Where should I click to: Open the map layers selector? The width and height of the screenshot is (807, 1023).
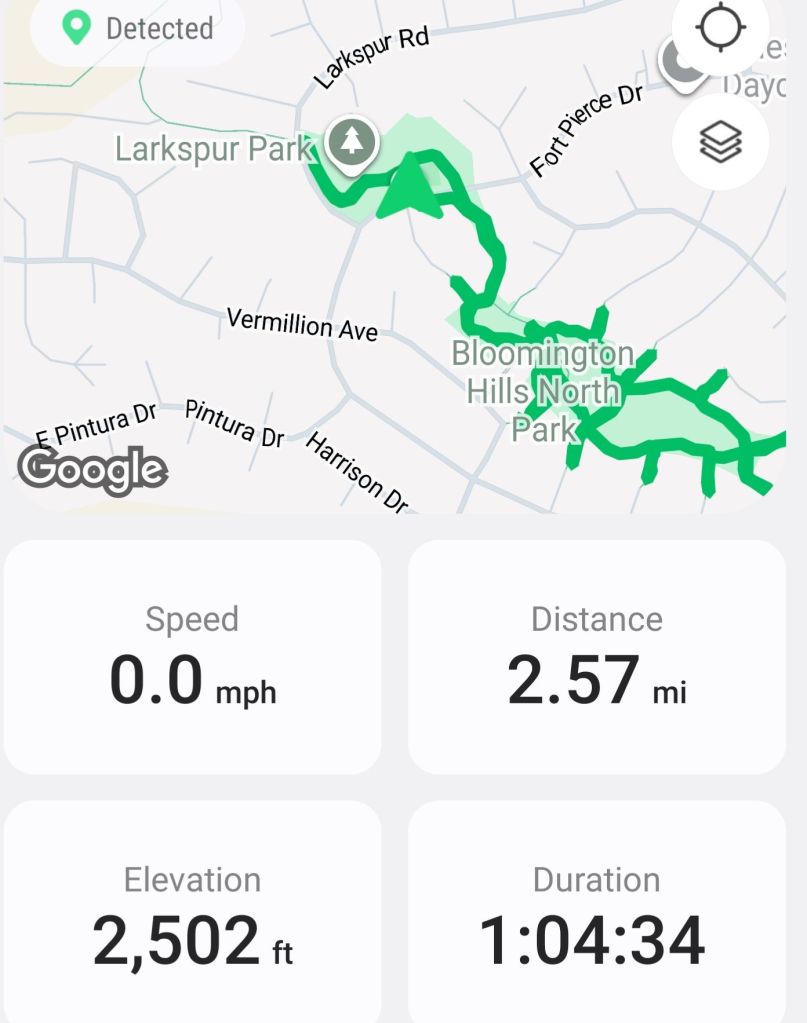coord(720,142)
